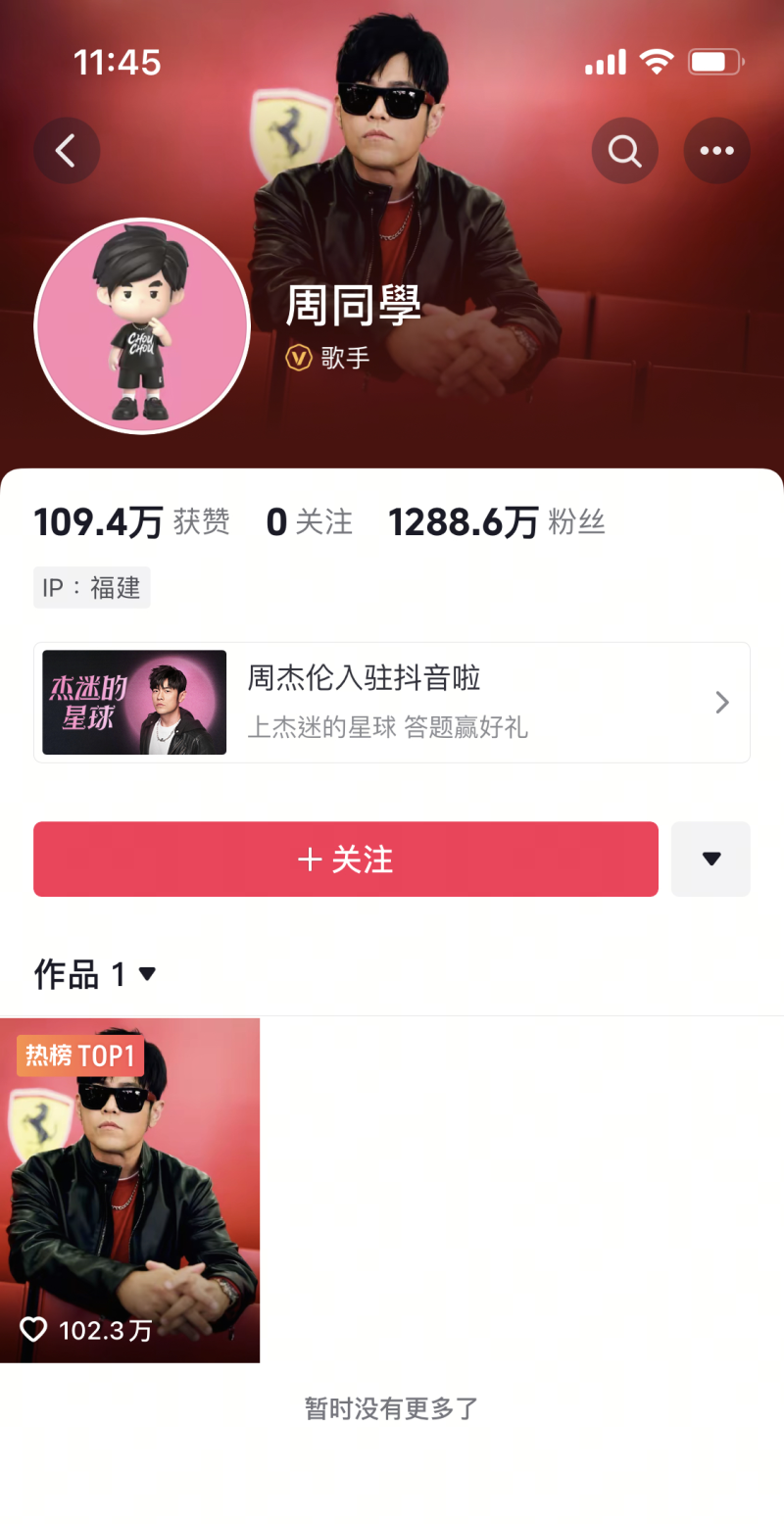Open the three-dot overflow menu

(x=716, y=151)
